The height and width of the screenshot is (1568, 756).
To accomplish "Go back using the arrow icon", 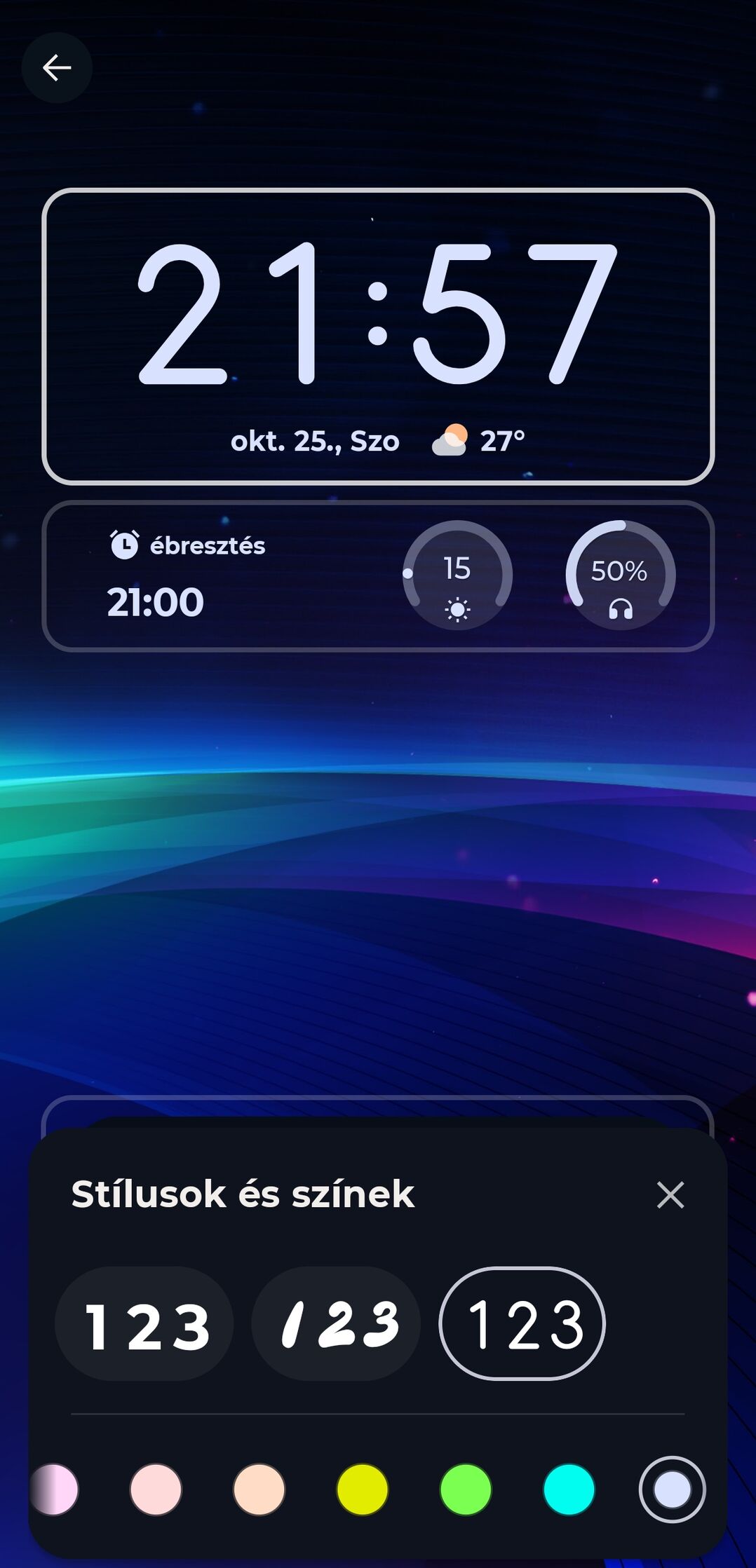I will [x=57, y=68].
